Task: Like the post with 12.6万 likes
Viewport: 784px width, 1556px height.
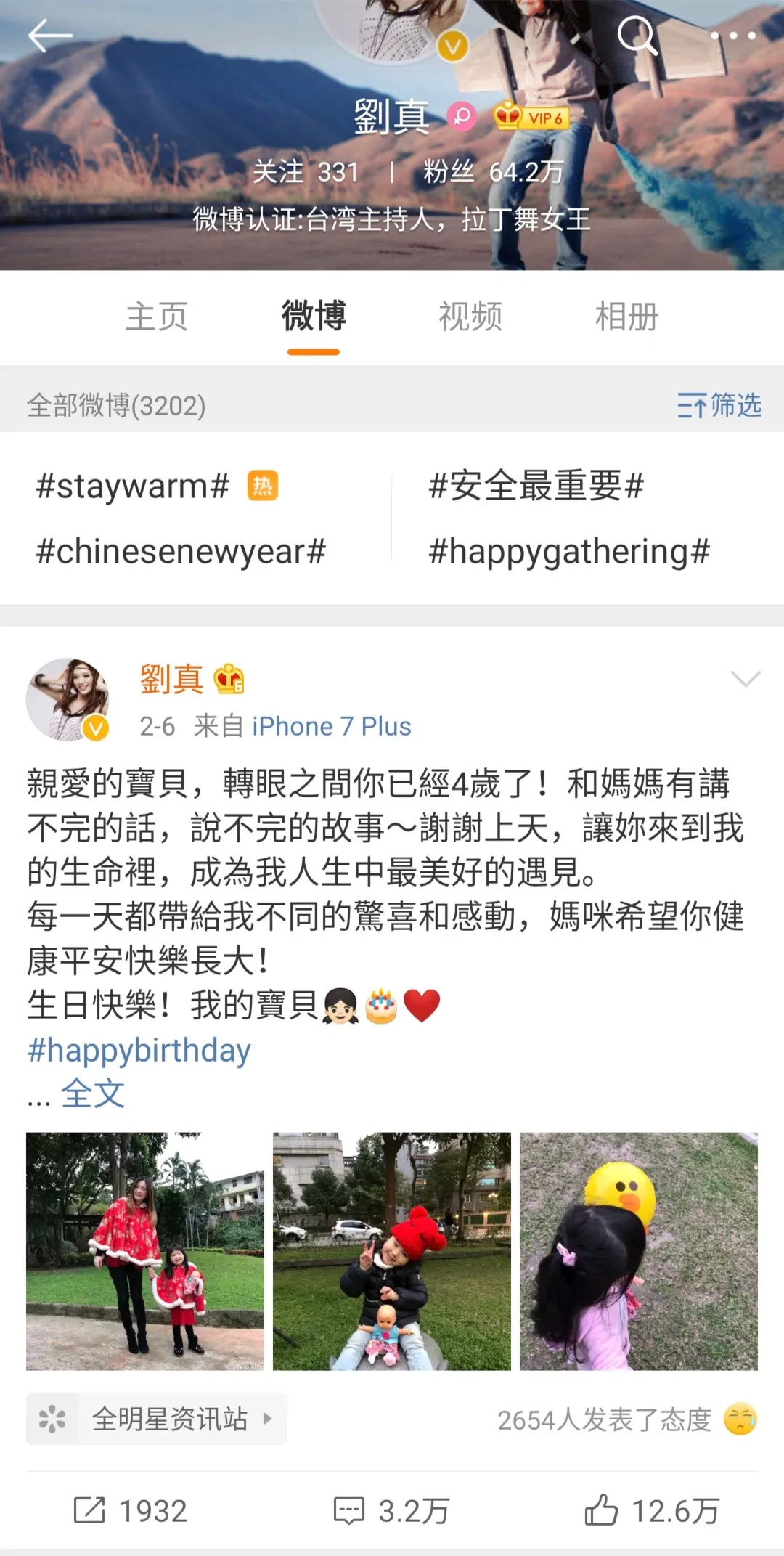Action: tap(652, 1511)
